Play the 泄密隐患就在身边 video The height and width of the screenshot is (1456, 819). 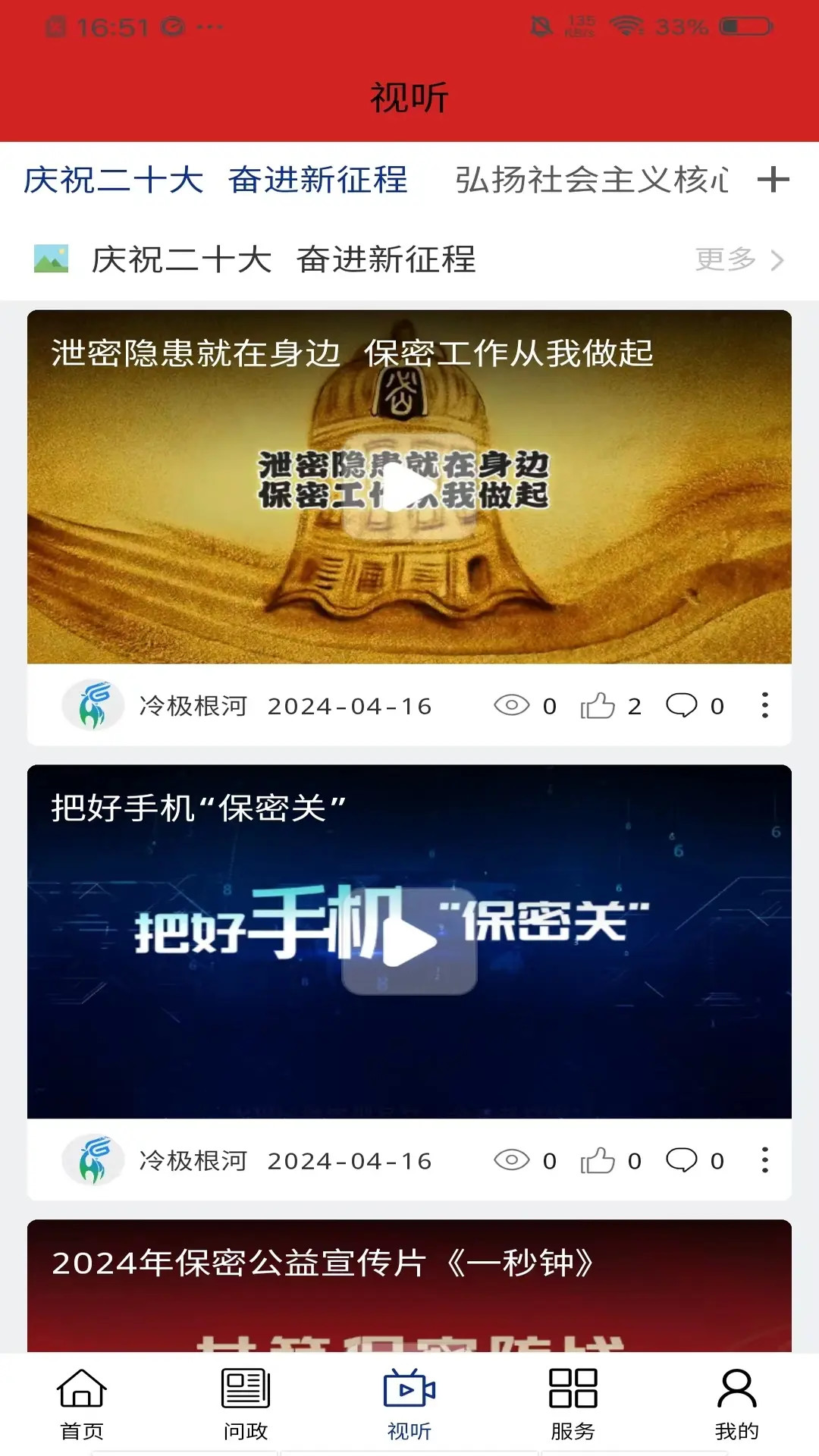(409, 491)
